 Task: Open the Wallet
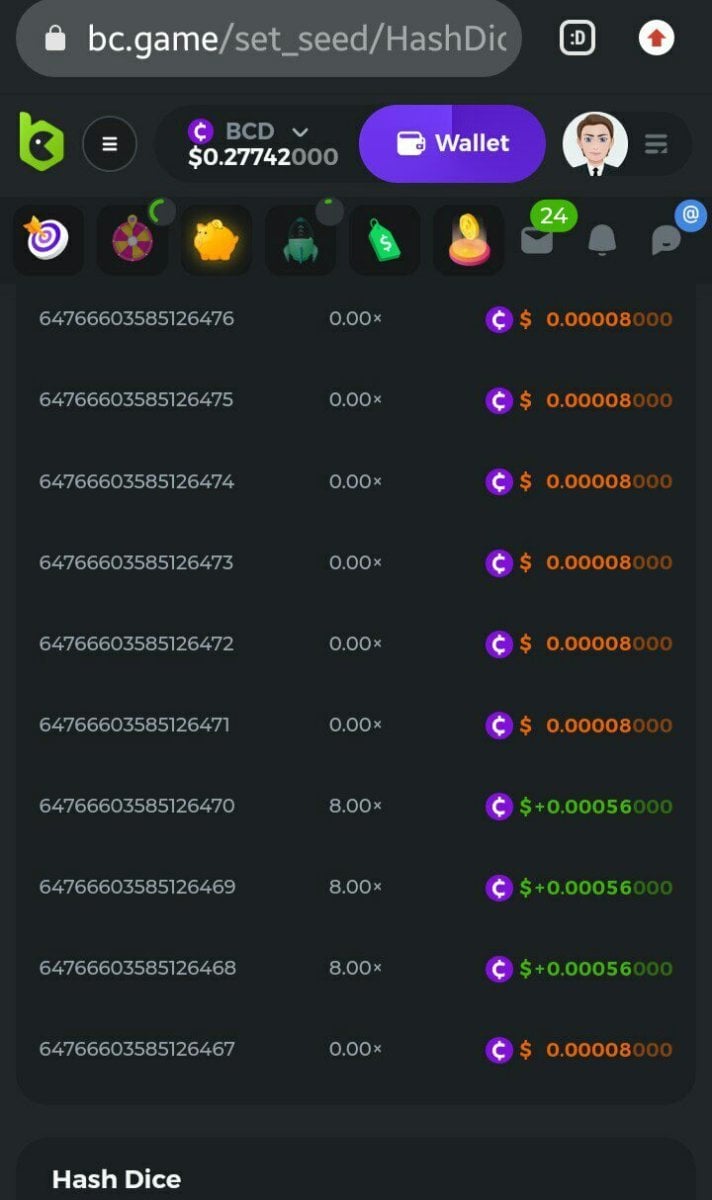(x=452, y=144)
